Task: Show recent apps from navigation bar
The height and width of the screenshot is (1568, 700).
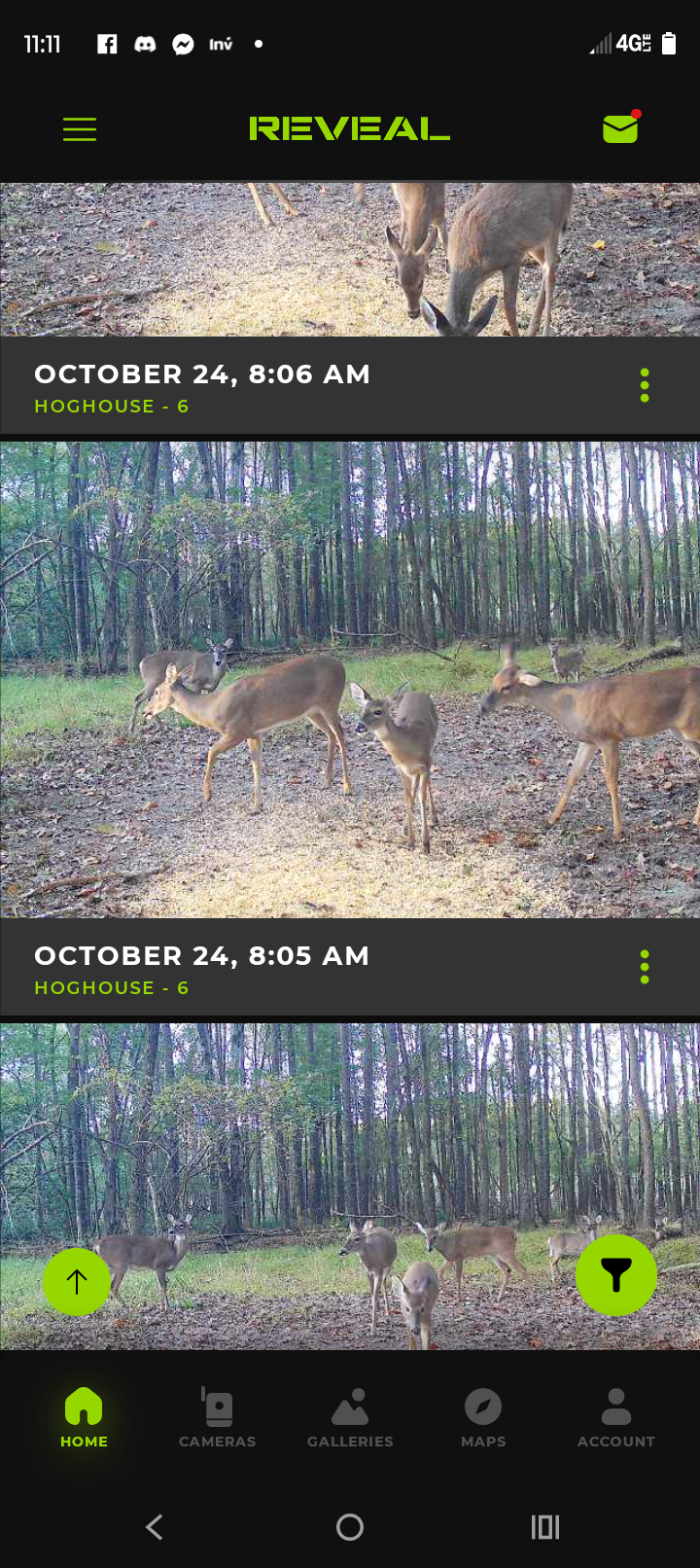Action: click(x=545, y=1527)
